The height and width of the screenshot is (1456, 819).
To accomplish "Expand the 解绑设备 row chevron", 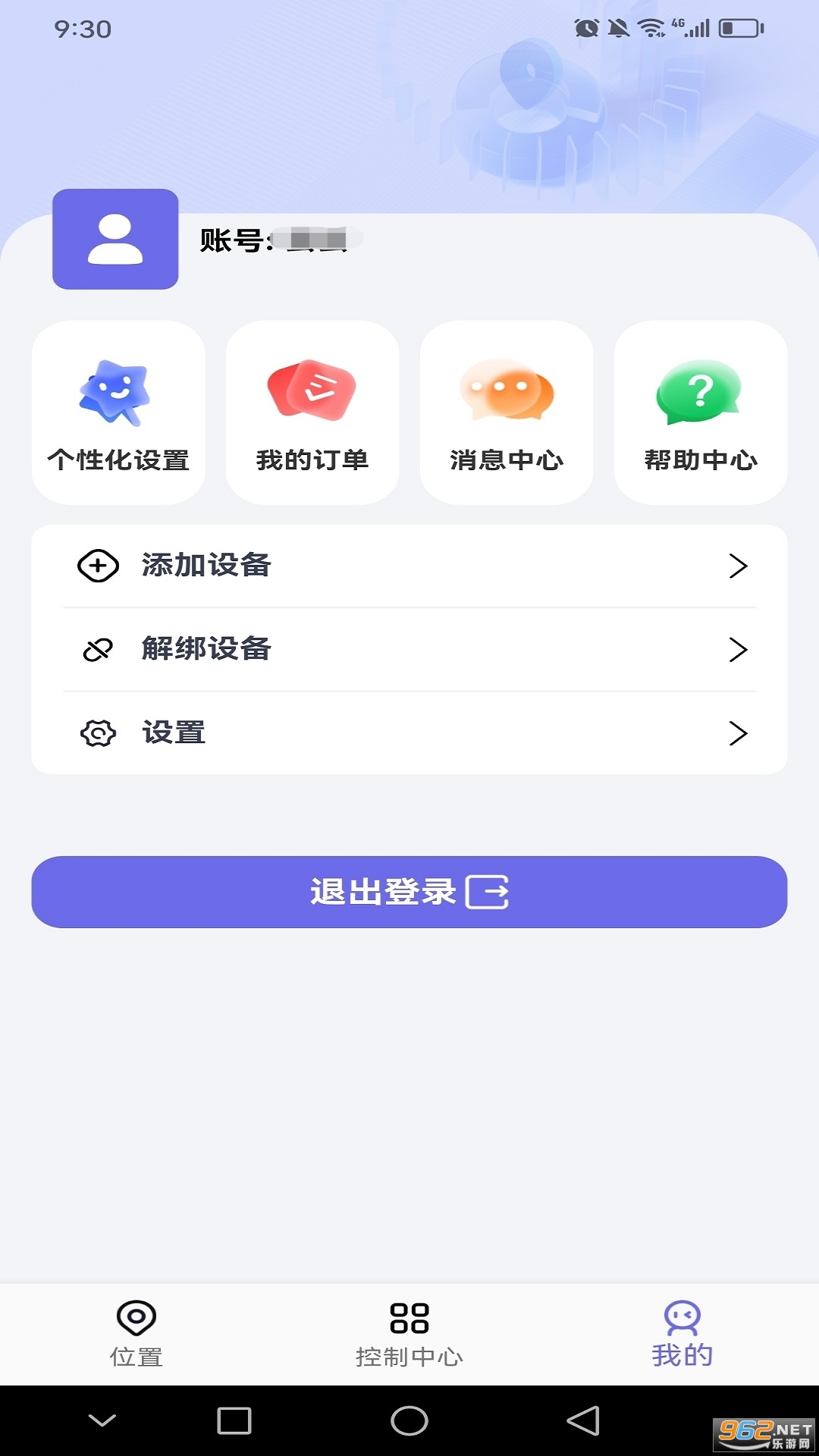I will [x=736, y=648].
